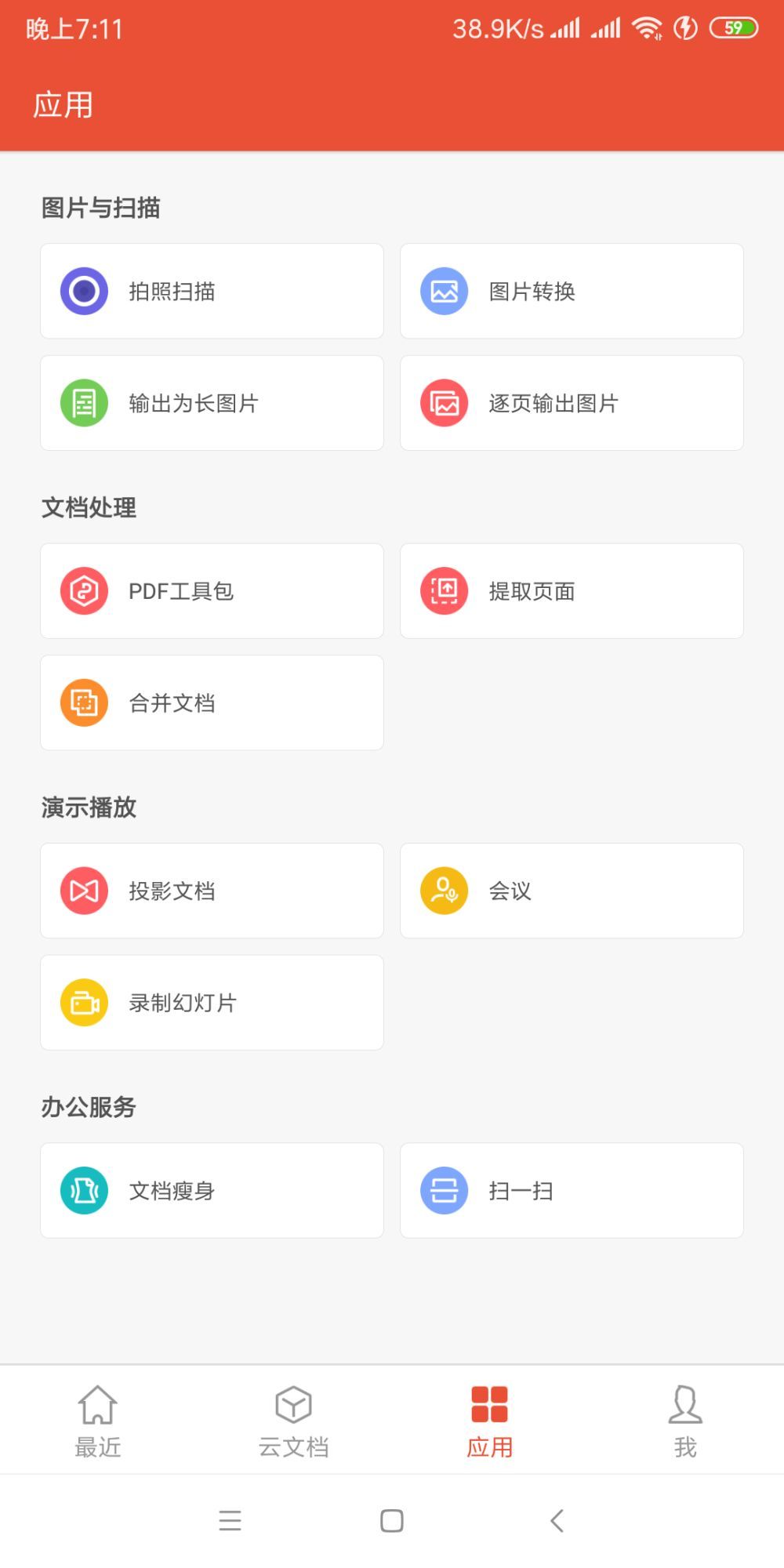The height and width of the screenshot is (1568, 784).
Task: Open the 云文档 cloud documents tab
Action: (x=292, y=1419)
